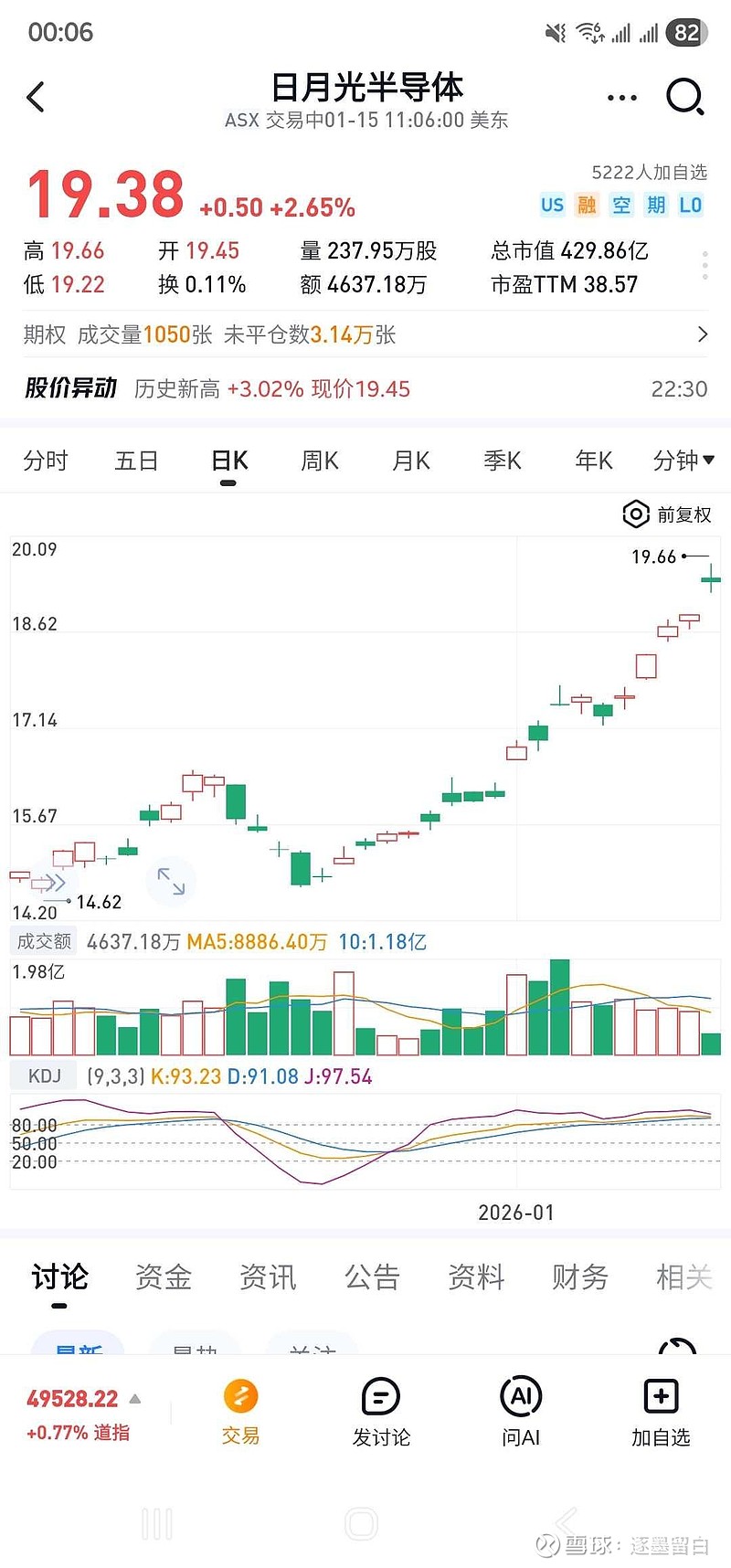Open the 分钟 minute interval dropdown
Viewport: 731px width, 1568px height.
683,461
